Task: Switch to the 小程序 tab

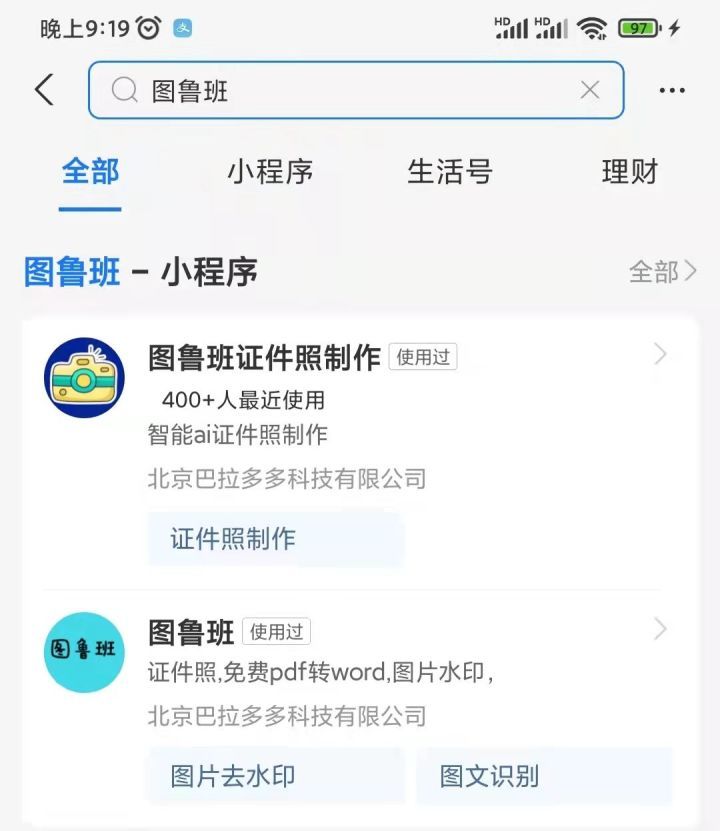Action: (270, 171)
